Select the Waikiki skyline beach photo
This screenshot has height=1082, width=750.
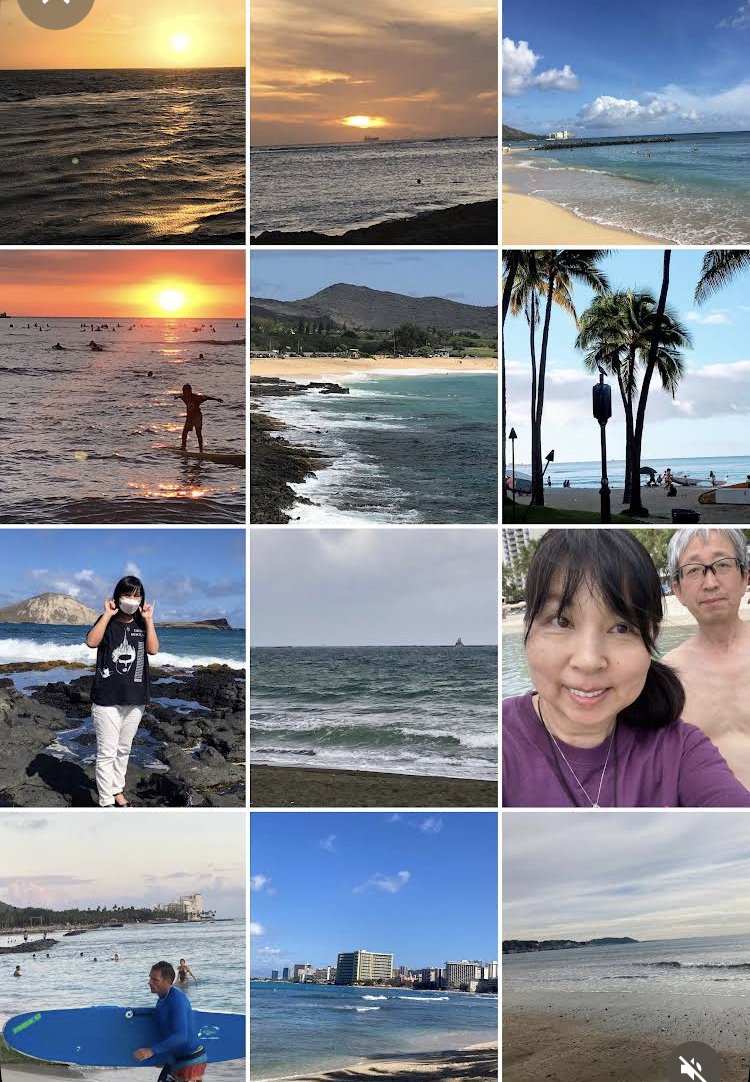[373, 945]
